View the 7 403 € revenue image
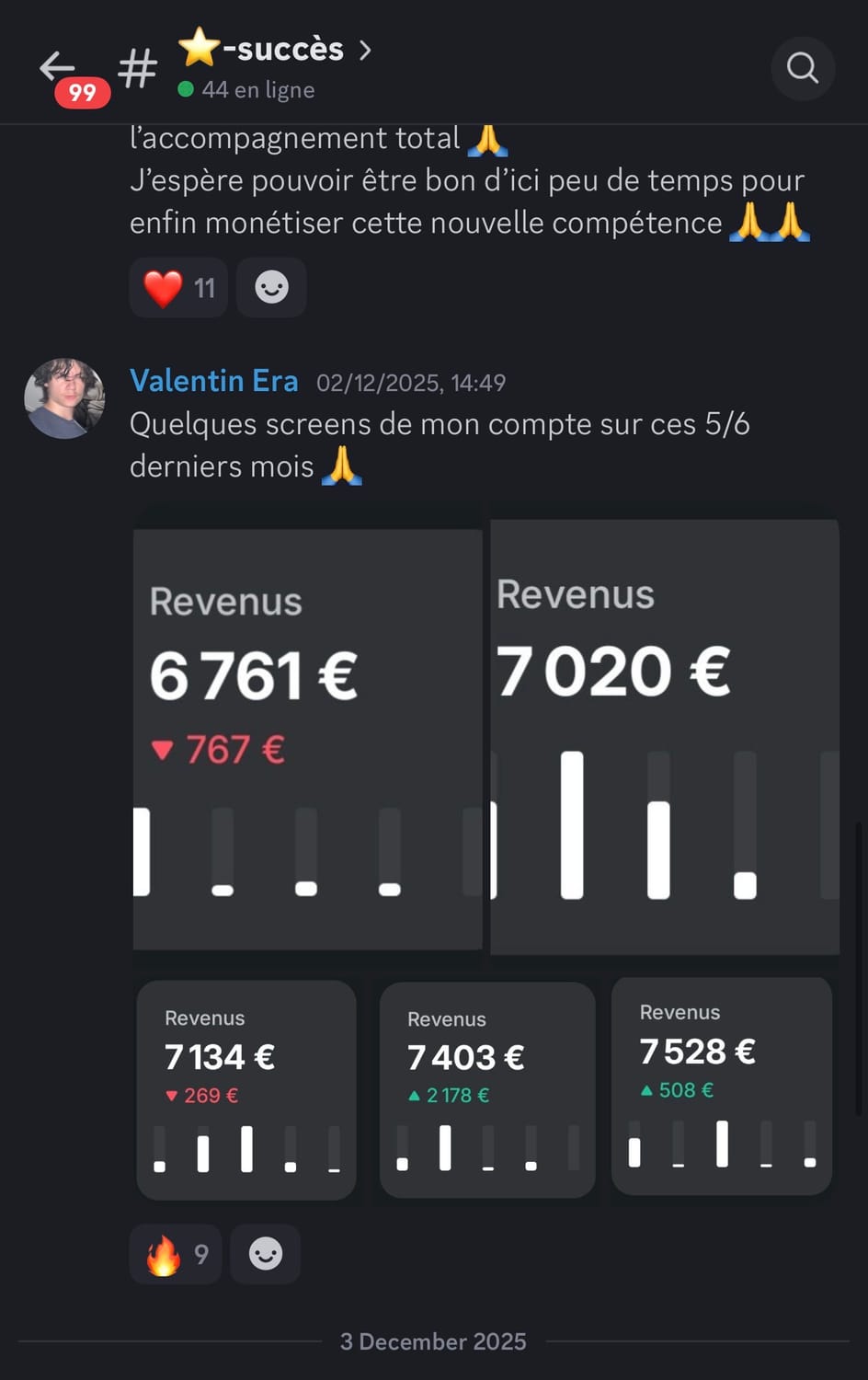 (487, 1089)
